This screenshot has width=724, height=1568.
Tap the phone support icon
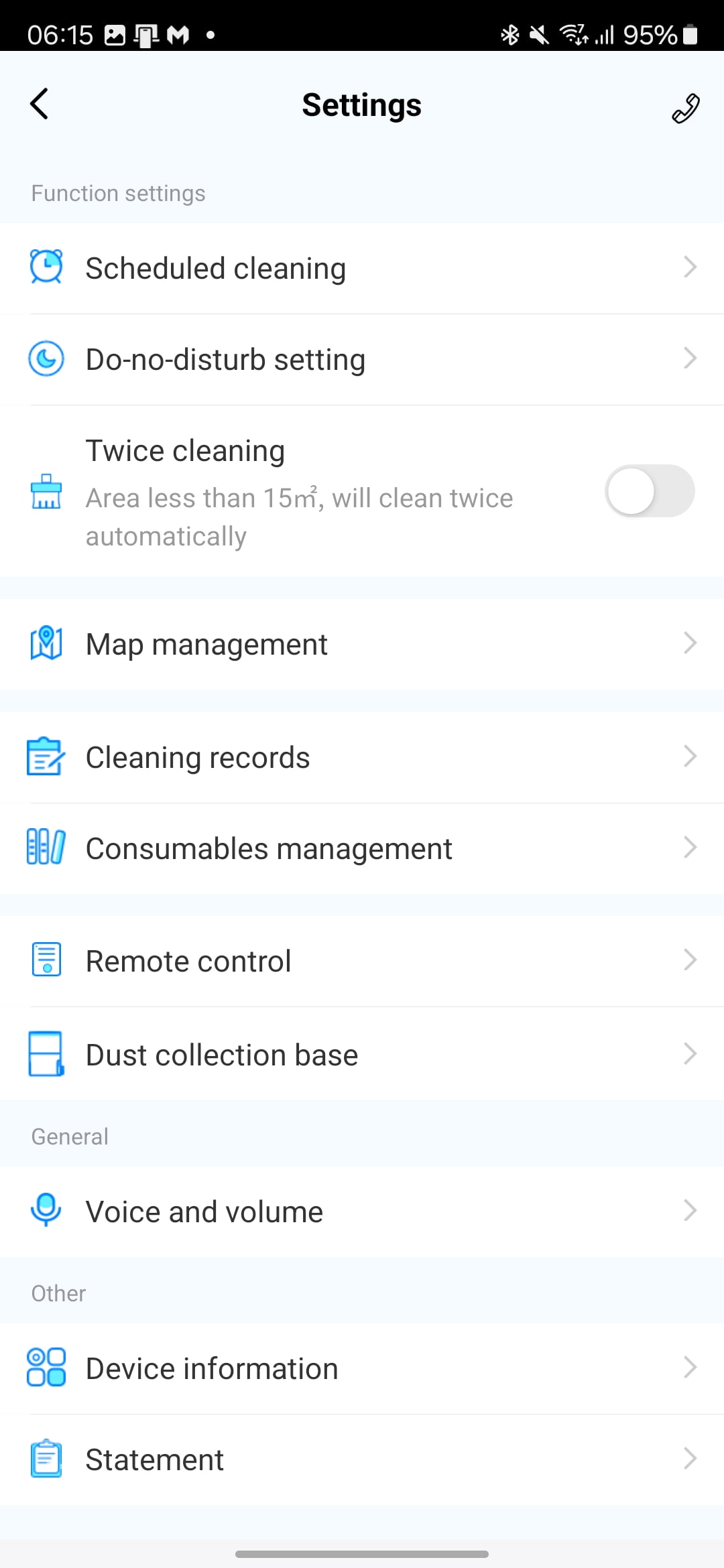tap(685, 108)
